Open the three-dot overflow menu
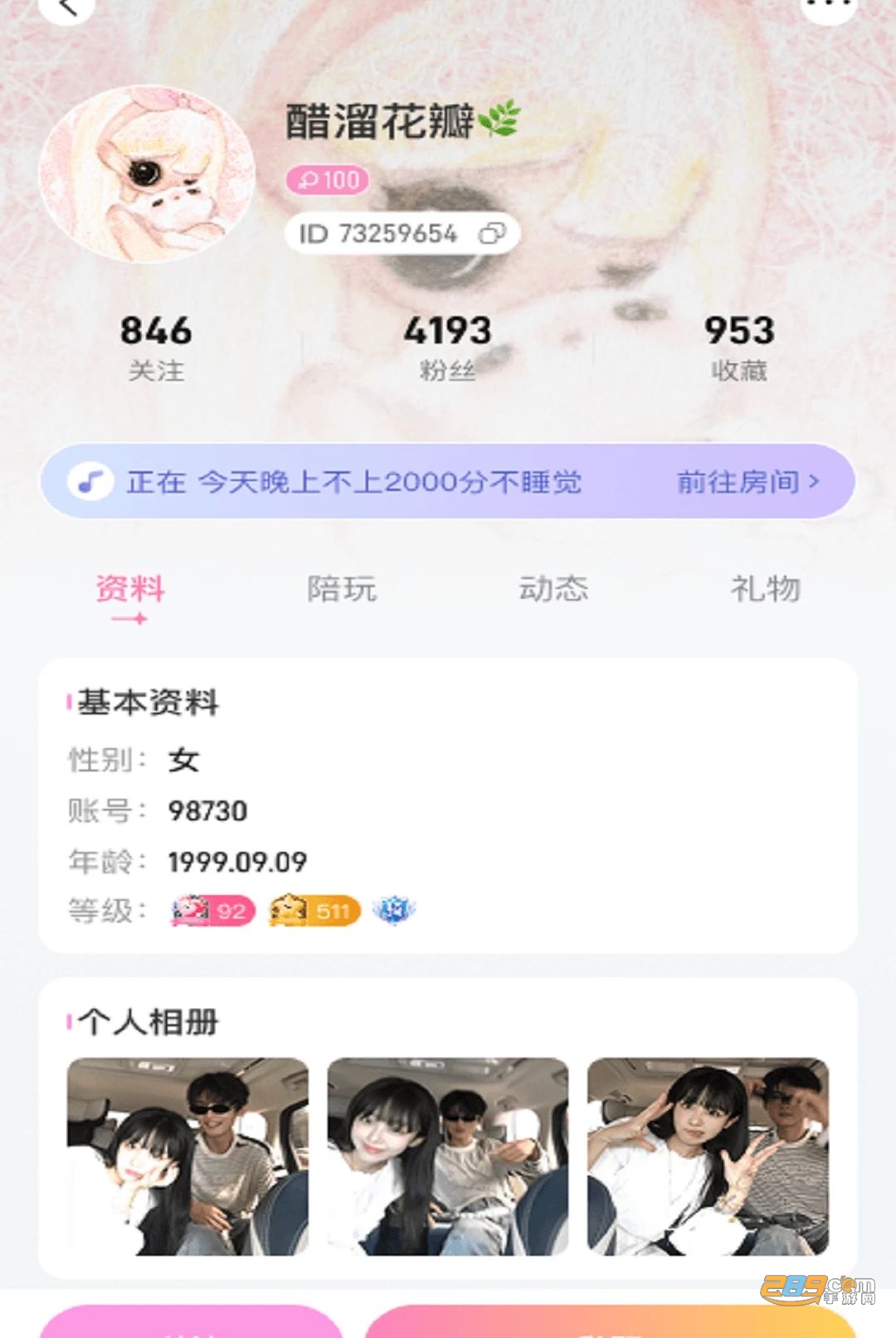Image resolution: width=896 pixels, height=1338 pixels. pos(828,5)
